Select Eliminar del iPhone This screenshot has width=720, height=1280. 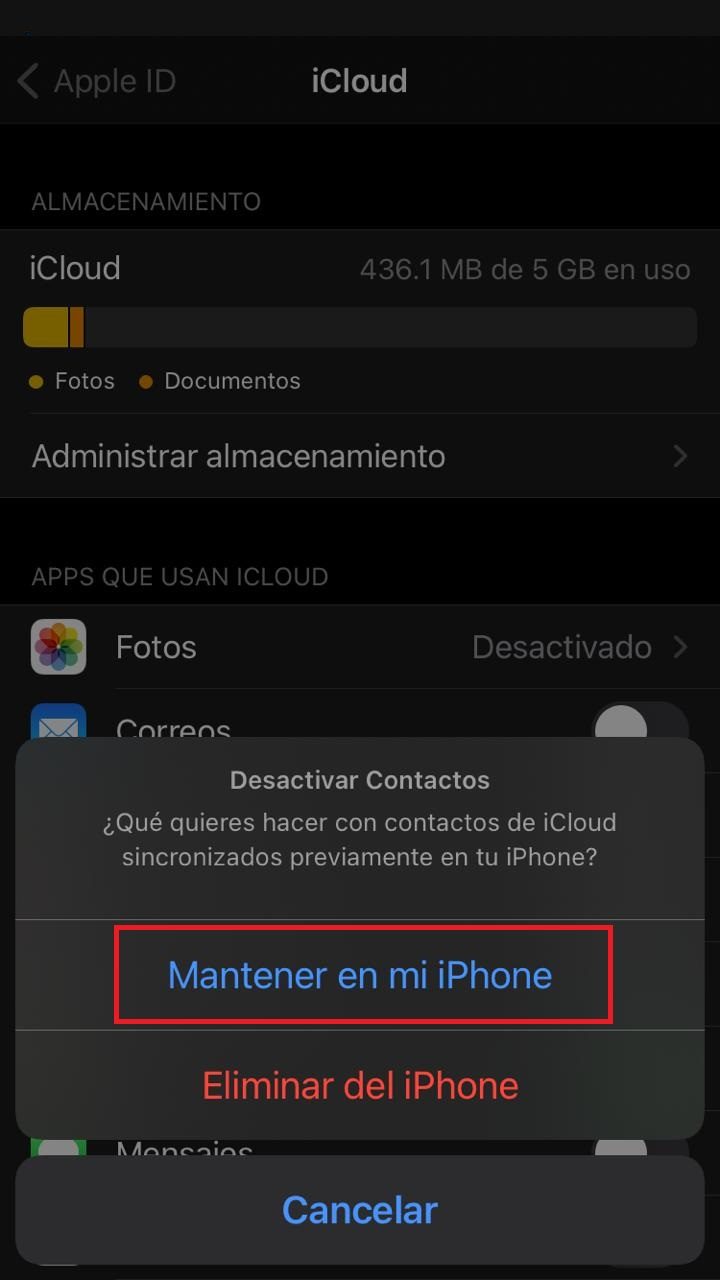pyautogui.click(x=360, y=1085)
